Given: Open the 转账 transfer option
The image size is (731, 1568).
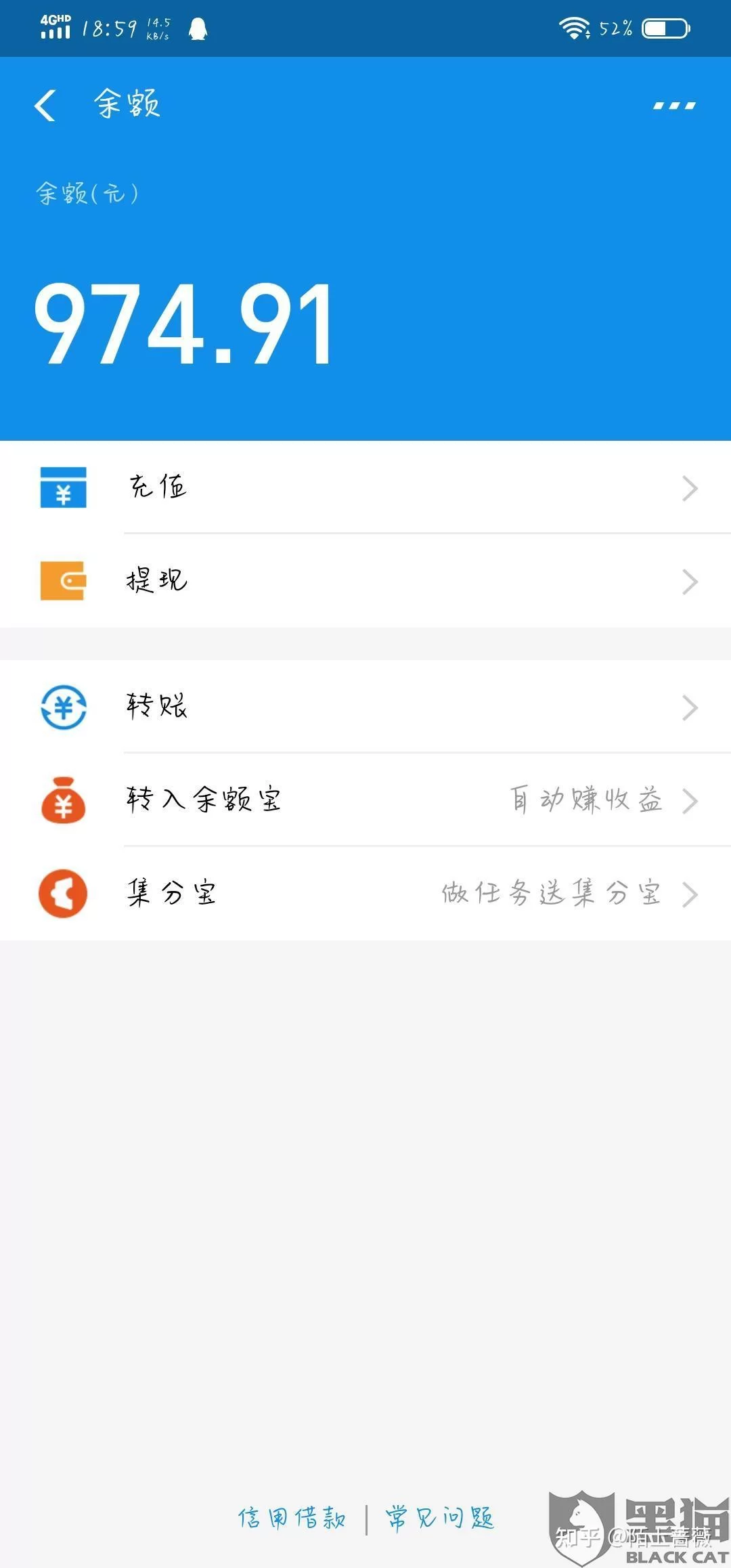Looking at the screenshot, I should click(365, 707).
